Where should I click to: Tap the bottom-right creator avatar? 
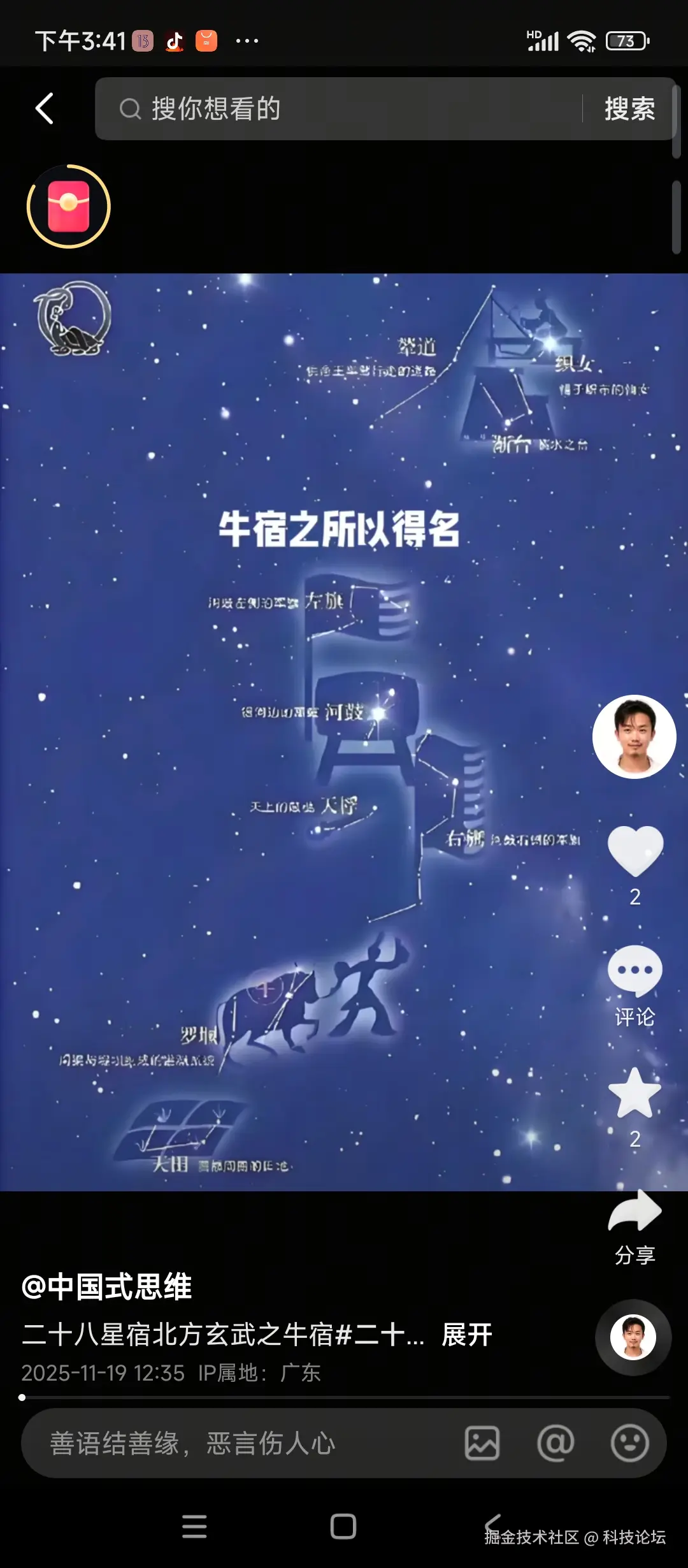point(633,1337)
